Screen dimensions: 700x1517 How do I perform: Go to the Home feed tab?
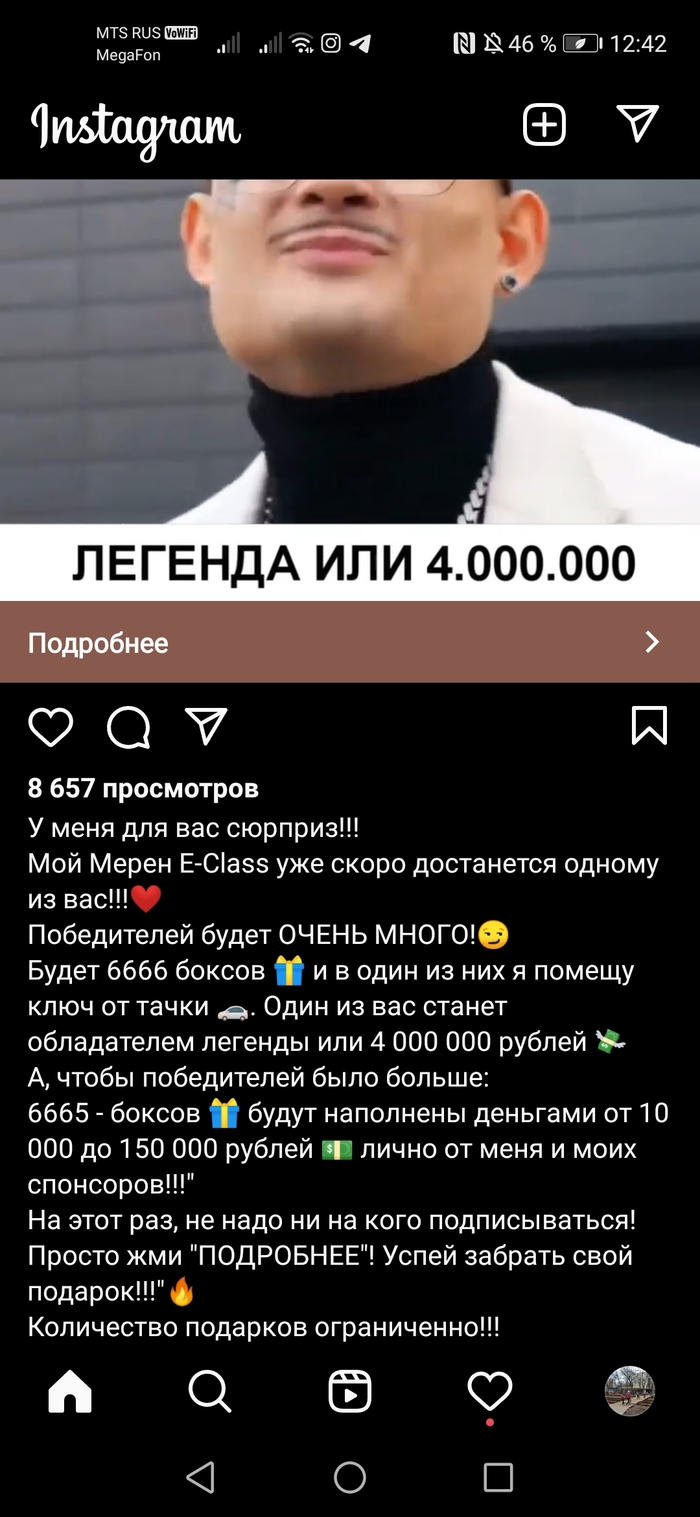pyautogui.click(x=70, y=1391)
